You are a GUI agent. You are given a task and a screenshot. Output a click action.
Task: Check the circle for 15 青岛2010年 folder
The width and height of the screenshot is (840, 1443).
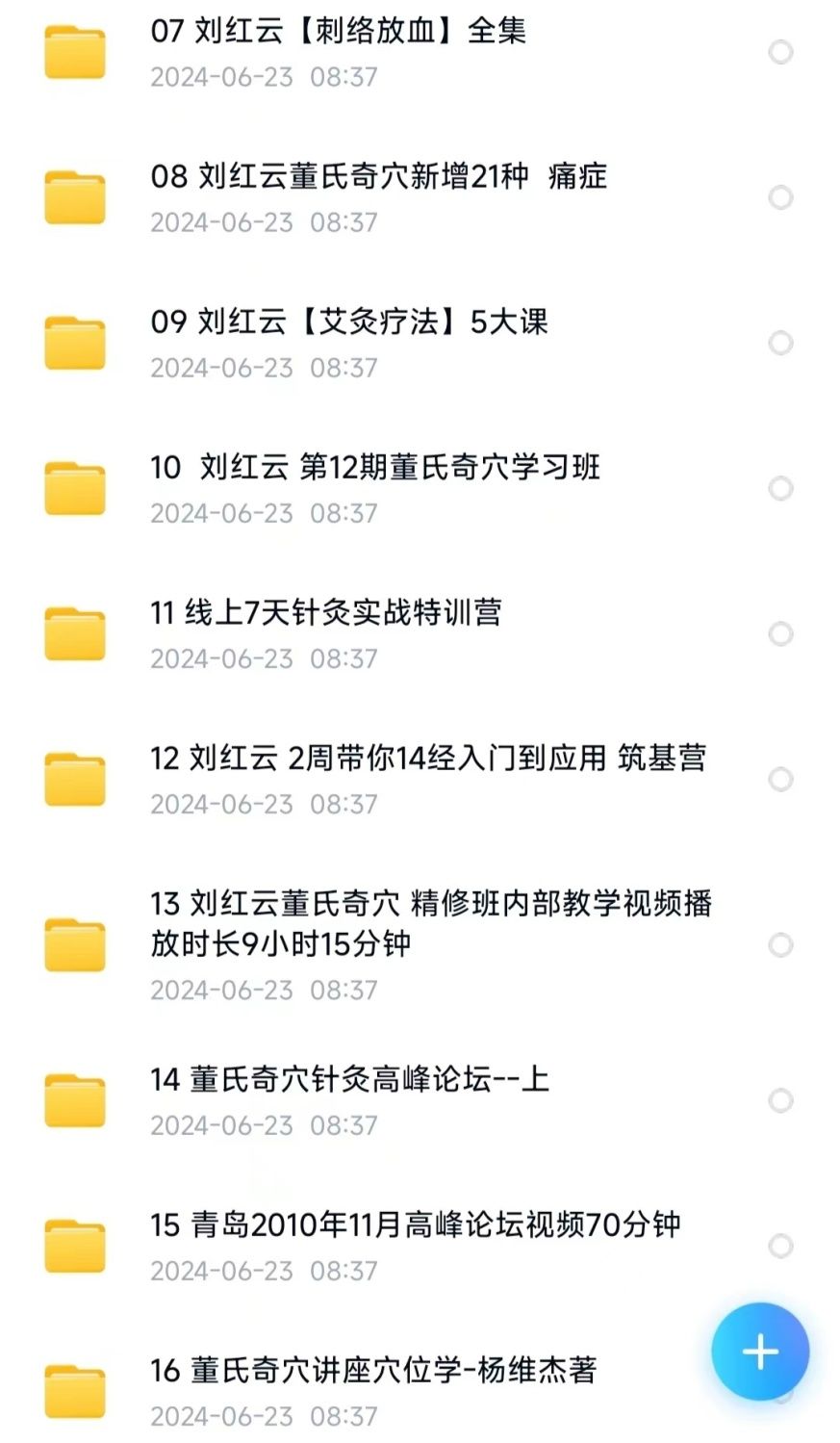[780, 1246]
